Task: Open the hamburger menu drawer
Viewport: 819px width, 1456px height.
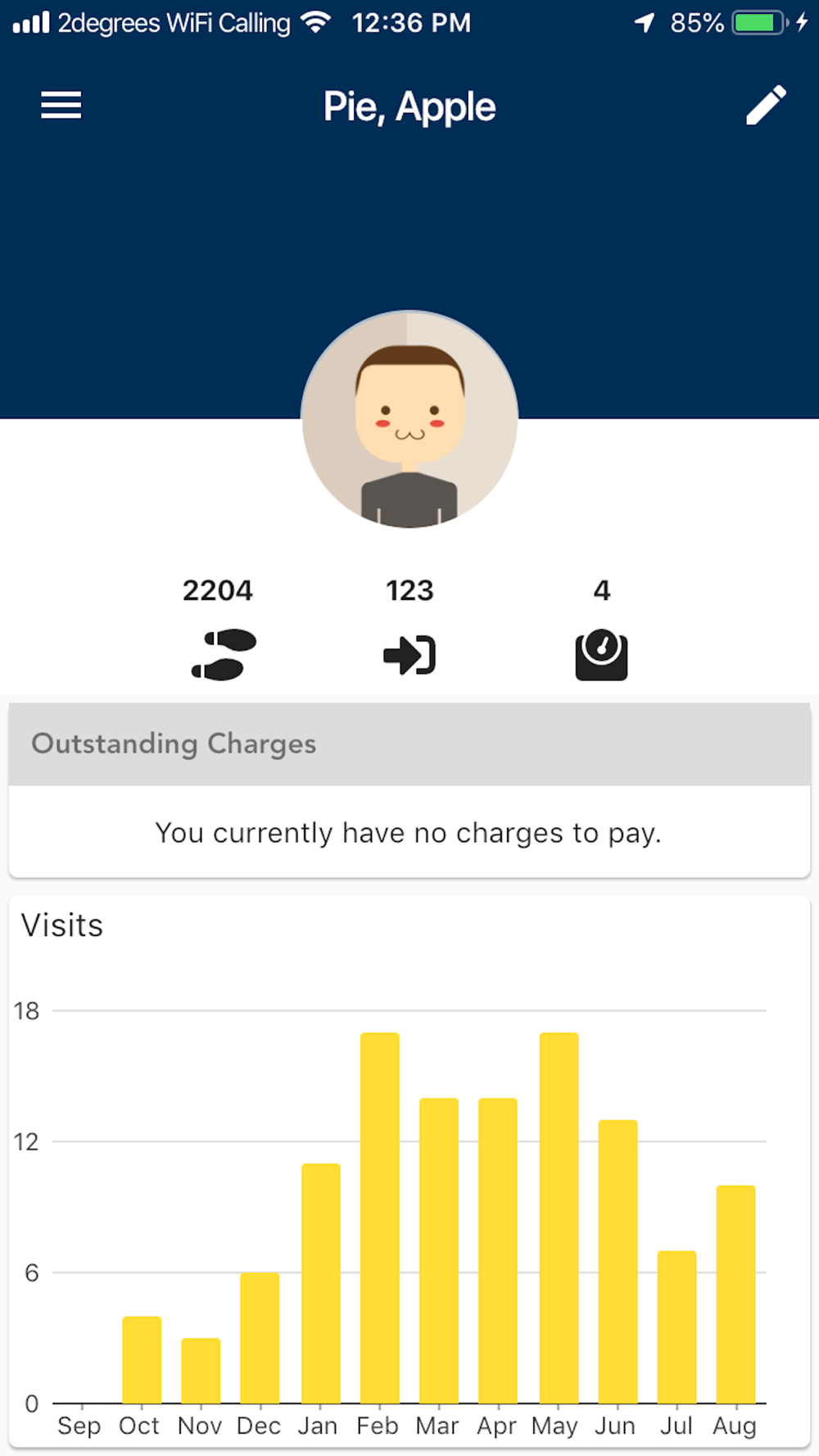Action: [x=61, y=106]
